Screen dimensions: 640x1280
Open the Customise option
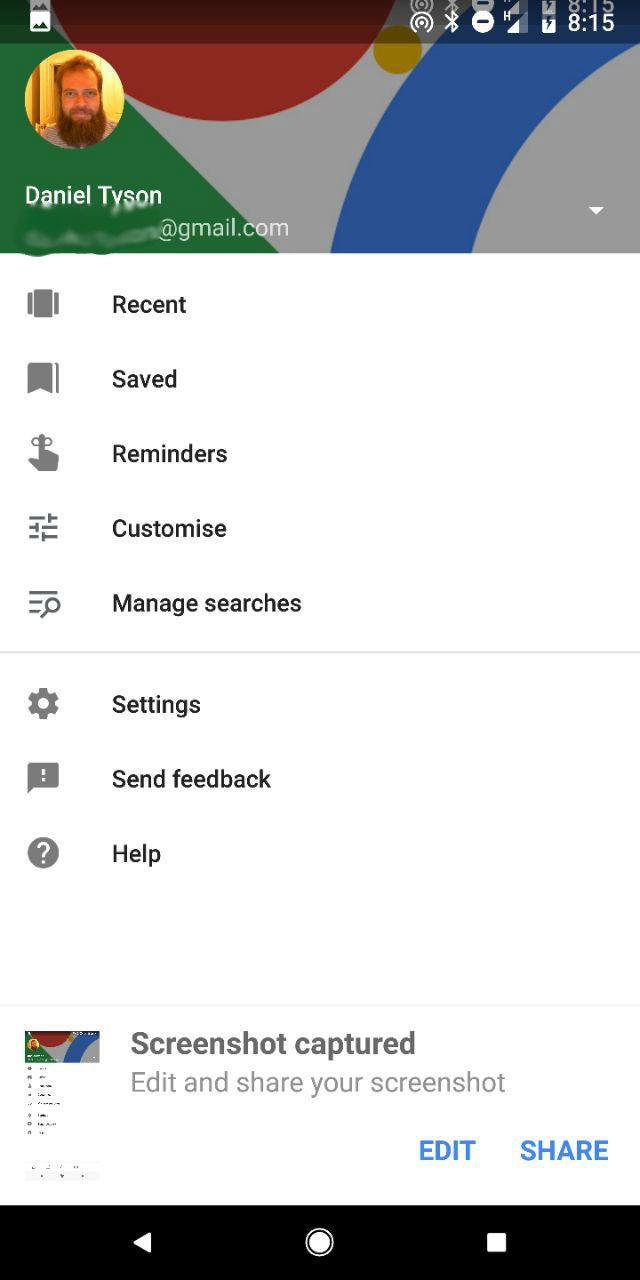coord(320,528)
